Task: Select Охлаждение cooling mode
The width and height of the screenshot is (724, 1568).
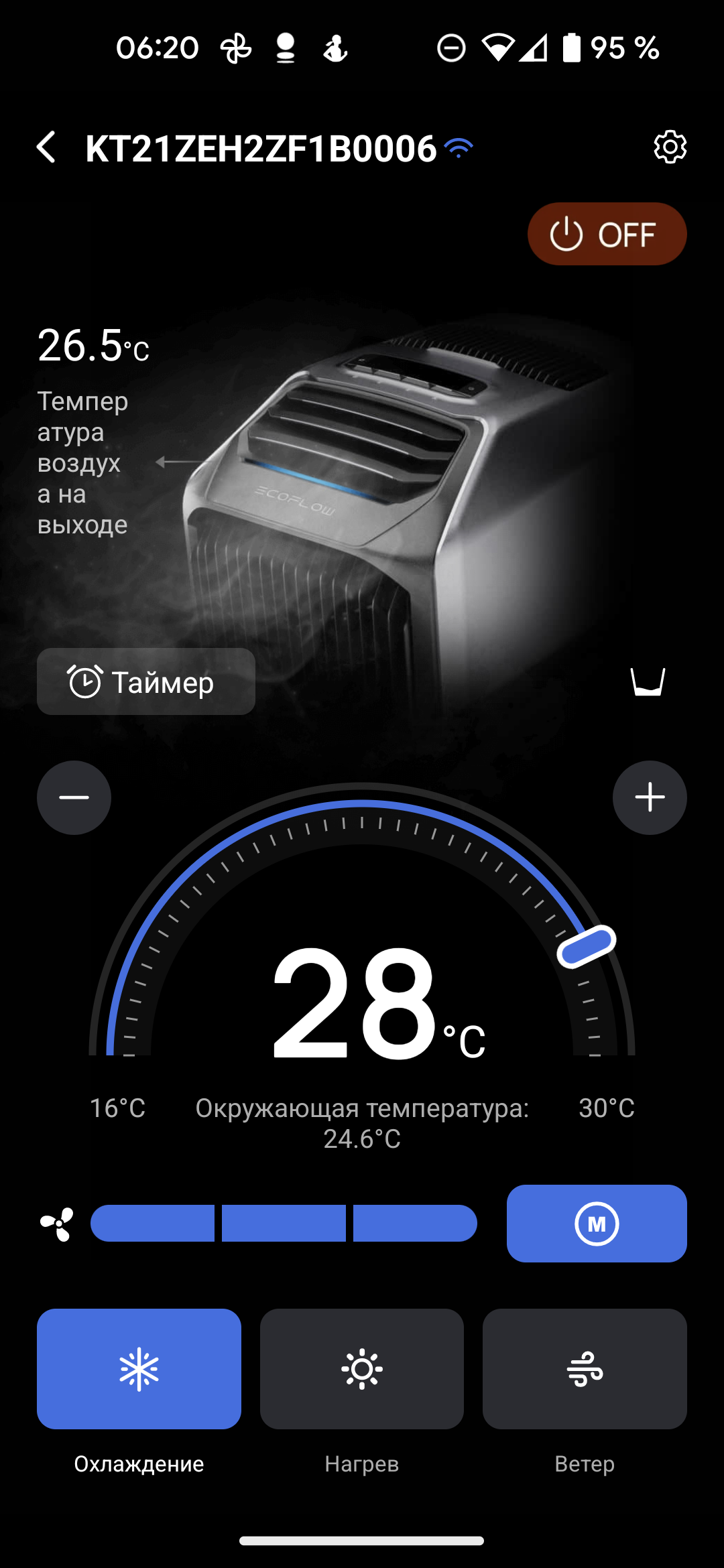Action: [x=139, y=1369]
